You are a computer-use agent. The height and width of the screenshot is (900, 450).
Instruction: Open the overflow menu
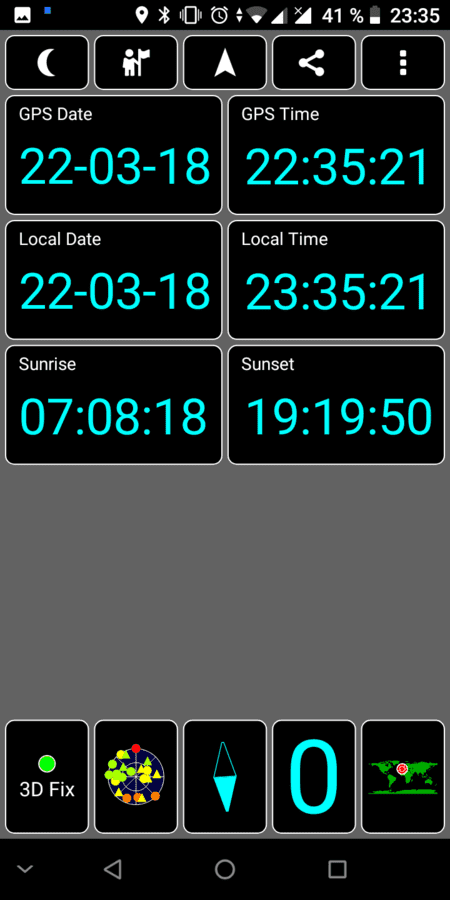(x=403, y=63)
